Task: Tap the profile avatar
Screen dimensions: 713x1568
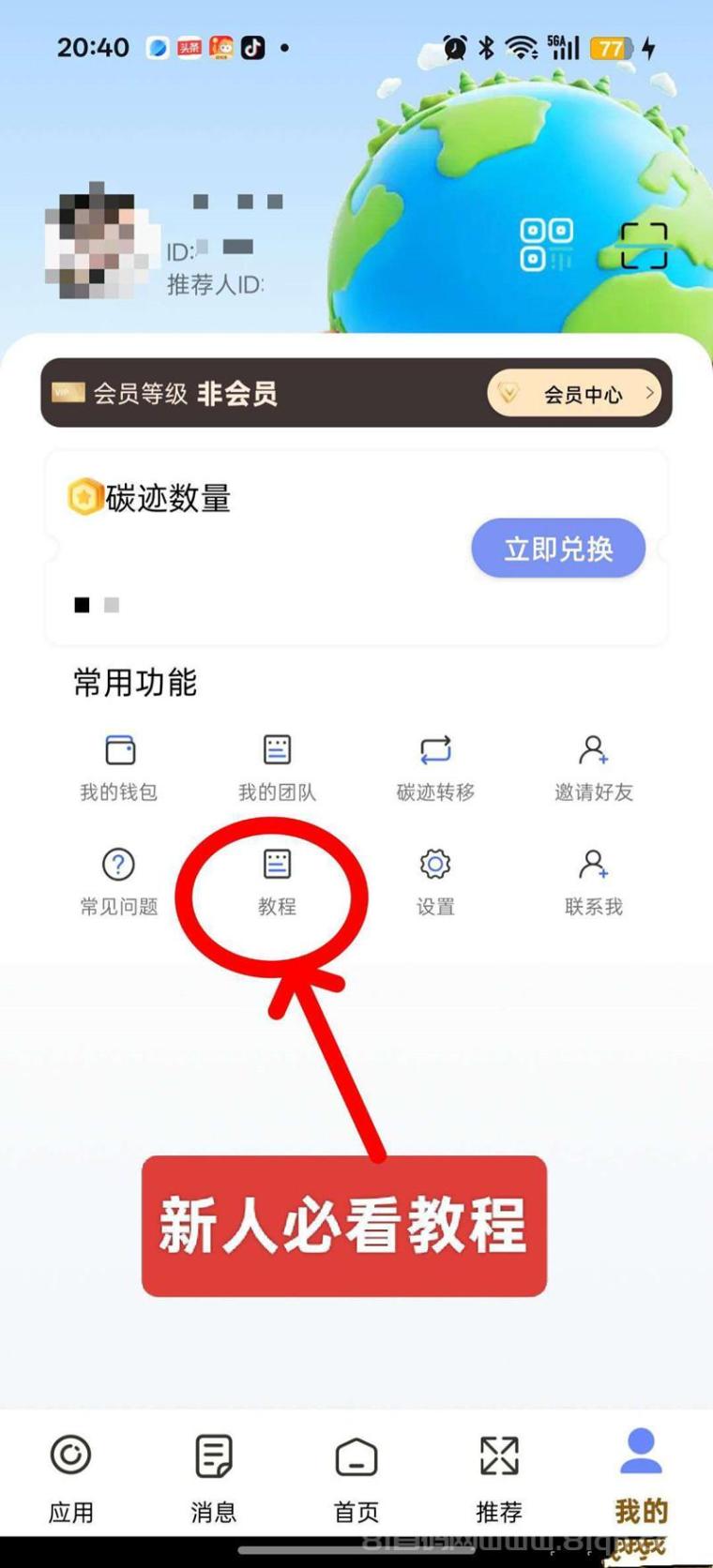Action: [x=101, y=242]
